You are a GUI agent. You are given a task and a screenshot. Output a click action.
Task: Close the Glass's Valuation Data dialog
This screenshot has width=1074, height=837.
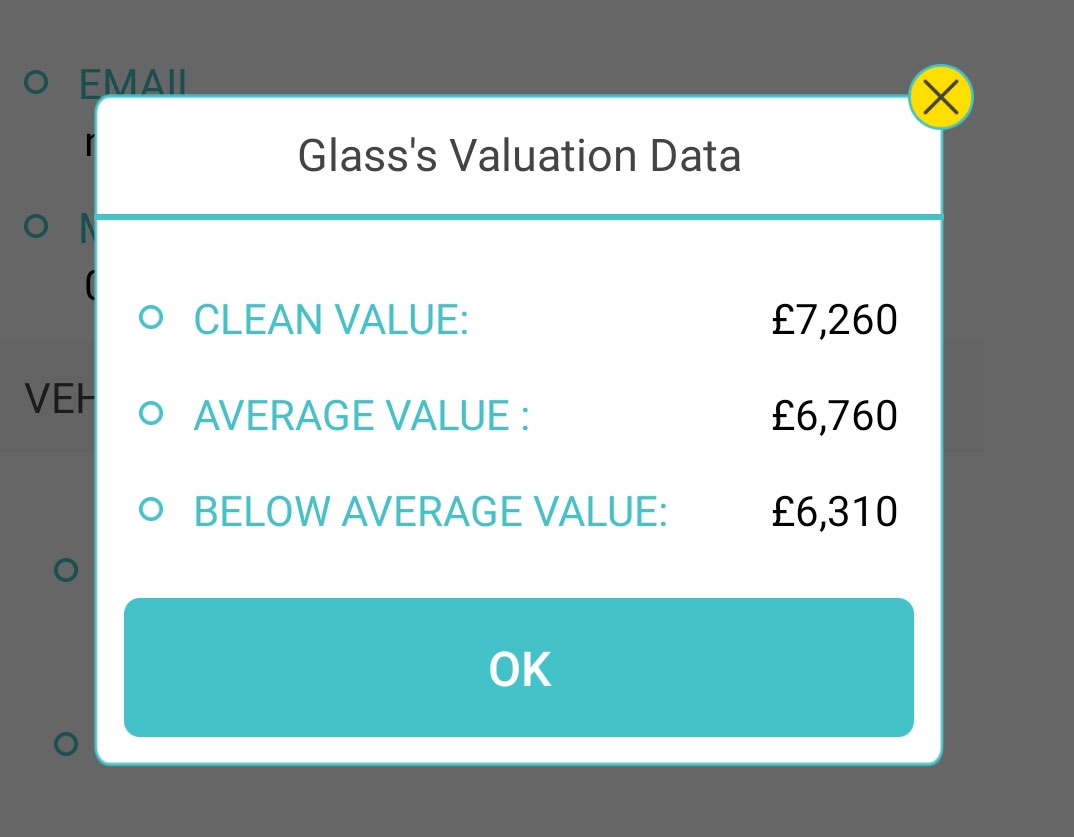[x=940, y=97]
